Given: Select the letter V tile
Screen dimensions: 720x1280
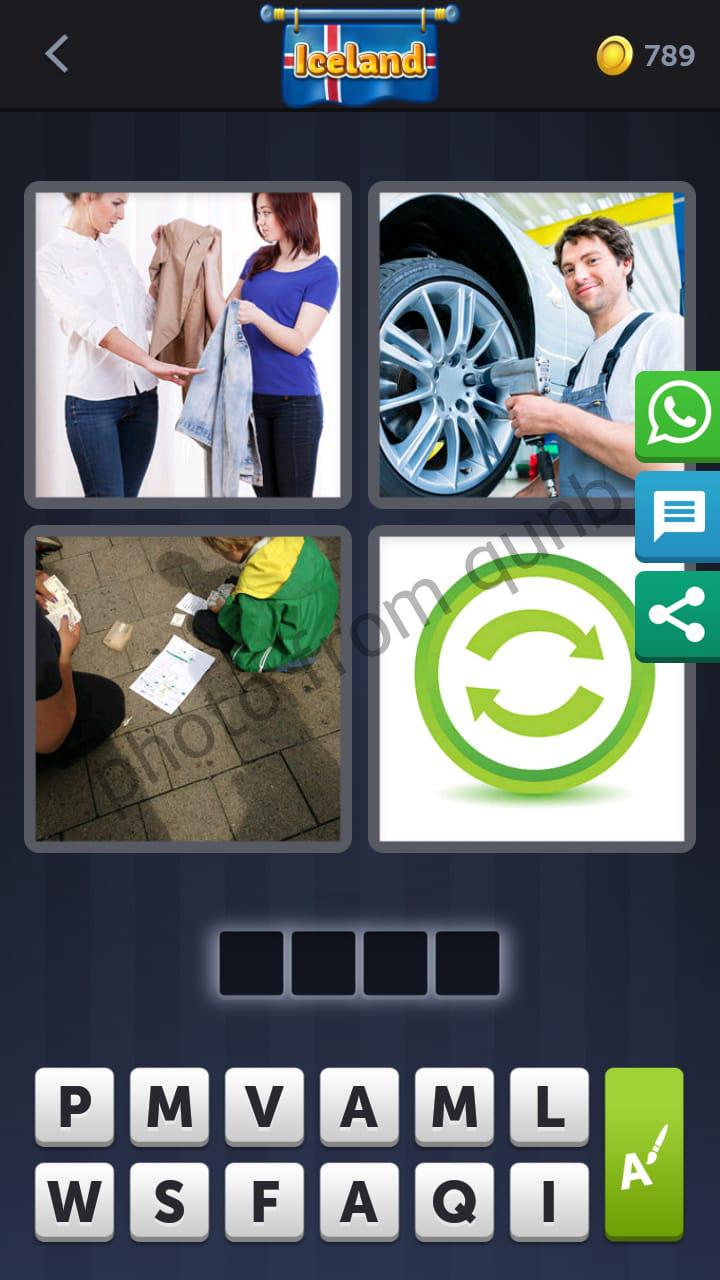Looking at the screenshot, I should 264,1106.
